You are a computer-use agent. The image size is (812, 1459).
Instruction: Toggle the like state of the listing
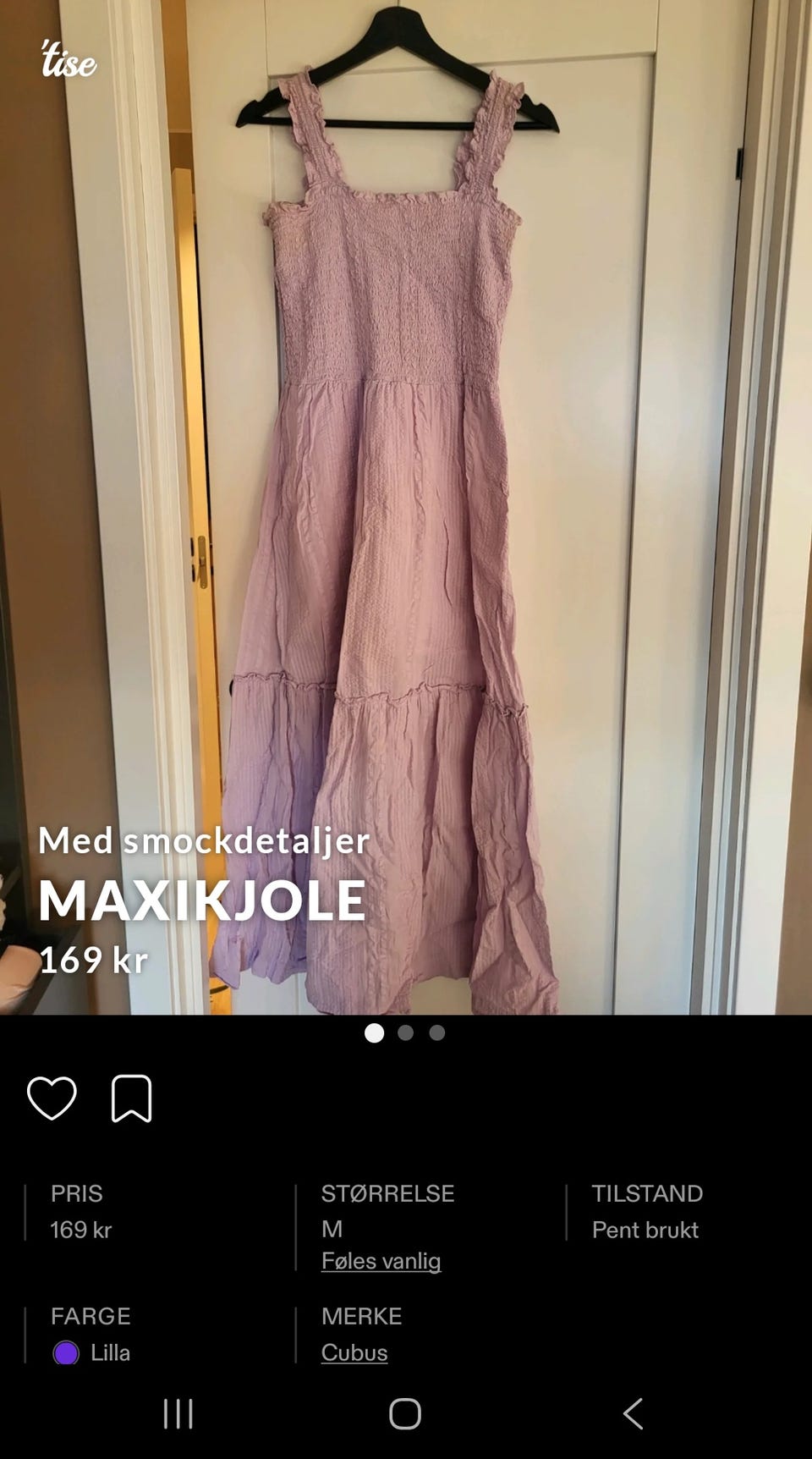[53, 1098]
